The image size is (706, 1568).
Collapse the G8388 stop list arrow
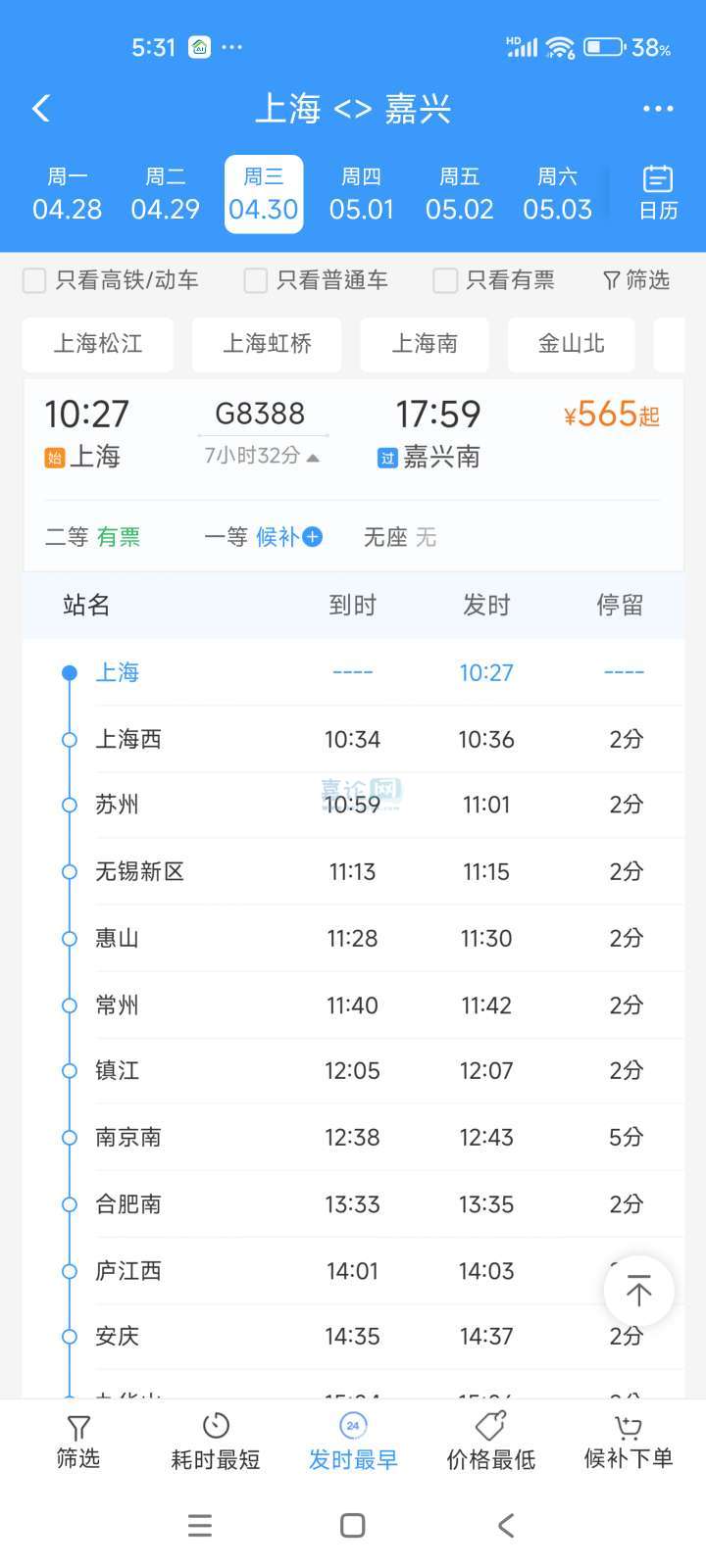point(313,457)
